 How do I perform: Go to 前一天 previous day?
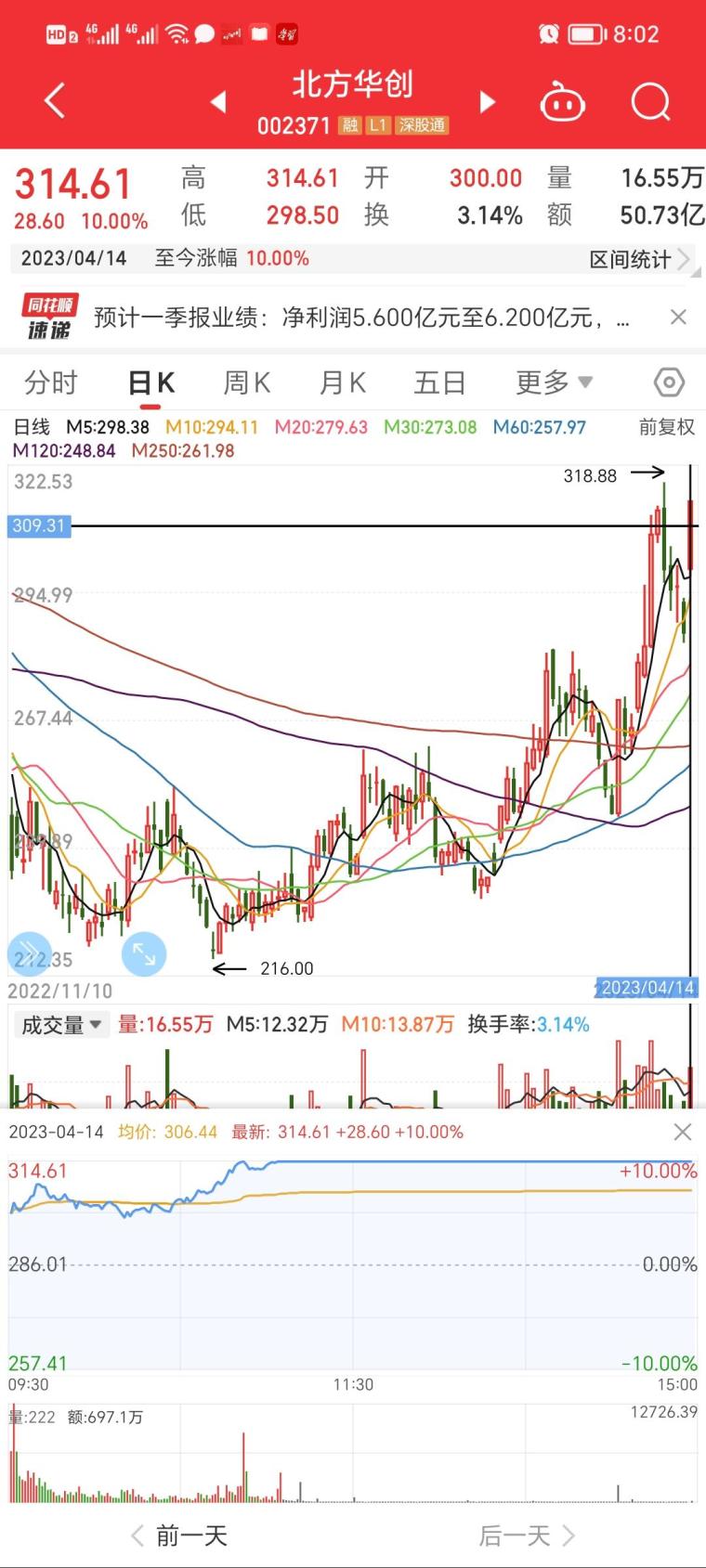click(x=178, y=1536)
